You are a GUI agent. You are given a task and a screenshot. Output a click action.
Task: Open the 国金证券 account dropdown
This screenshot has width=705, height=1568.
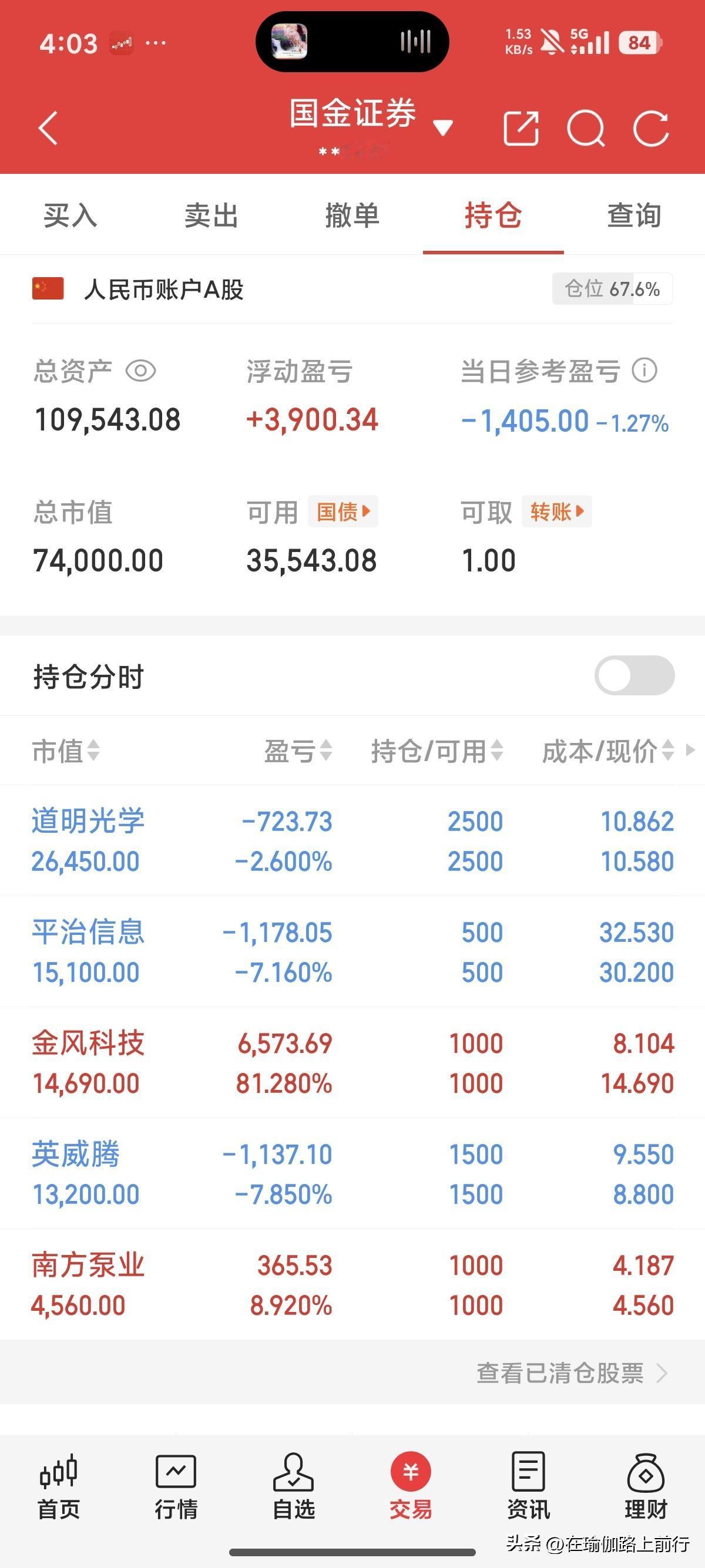tap(444, 126)
